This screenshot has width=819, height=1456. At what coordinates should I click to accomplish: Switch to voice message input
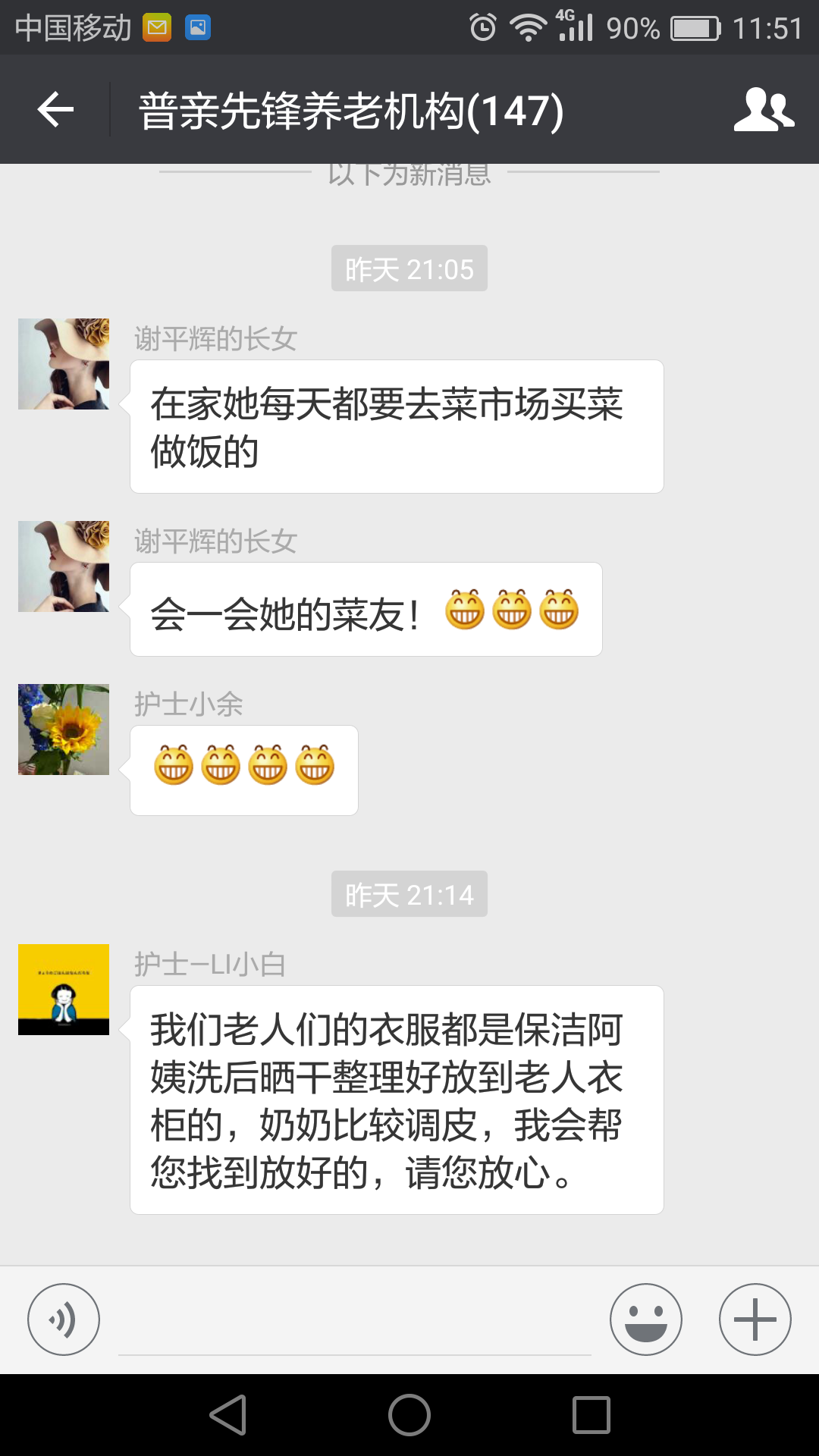tap(64, 1319)
